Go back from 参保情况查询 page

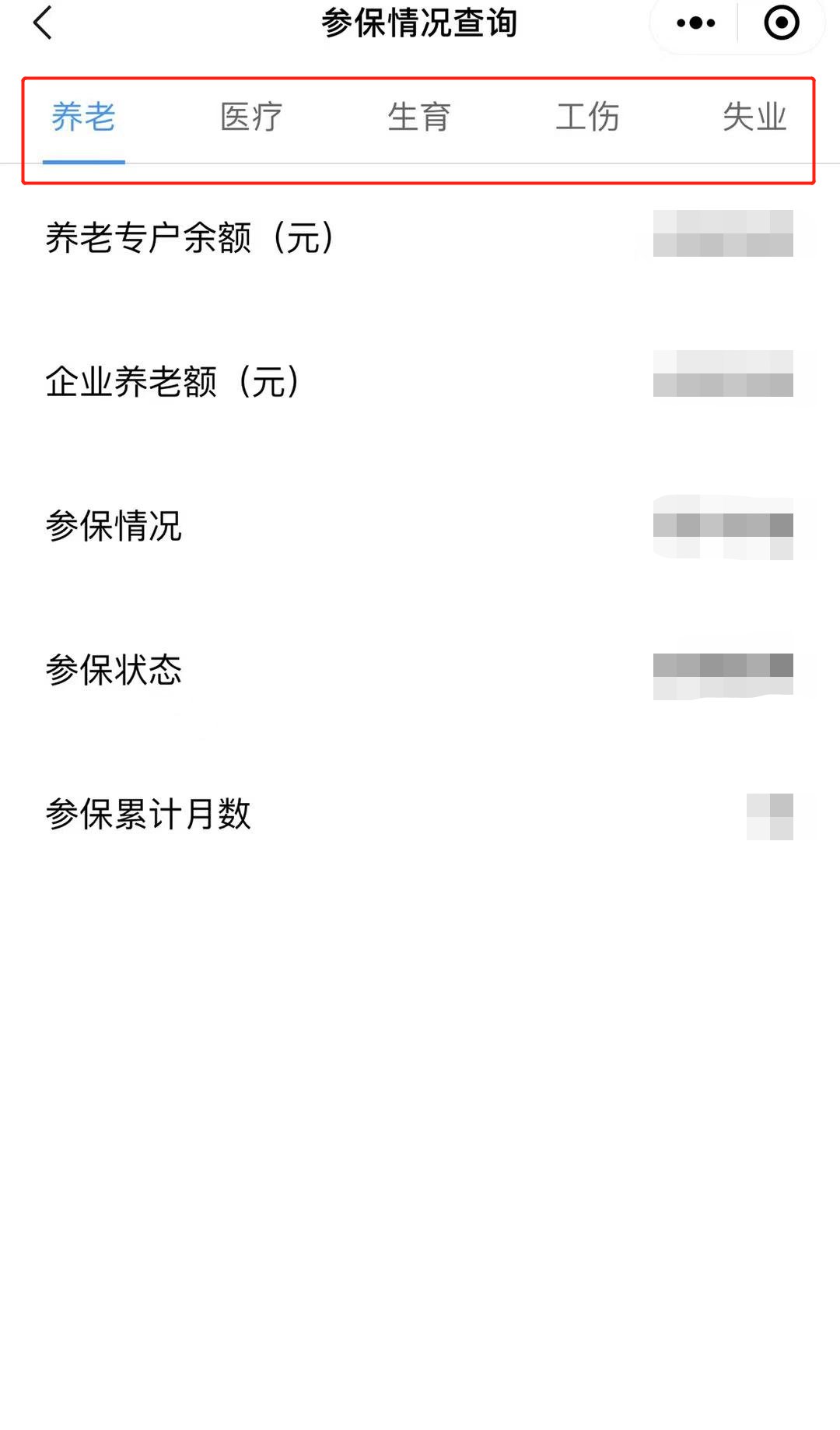point(43,23)
